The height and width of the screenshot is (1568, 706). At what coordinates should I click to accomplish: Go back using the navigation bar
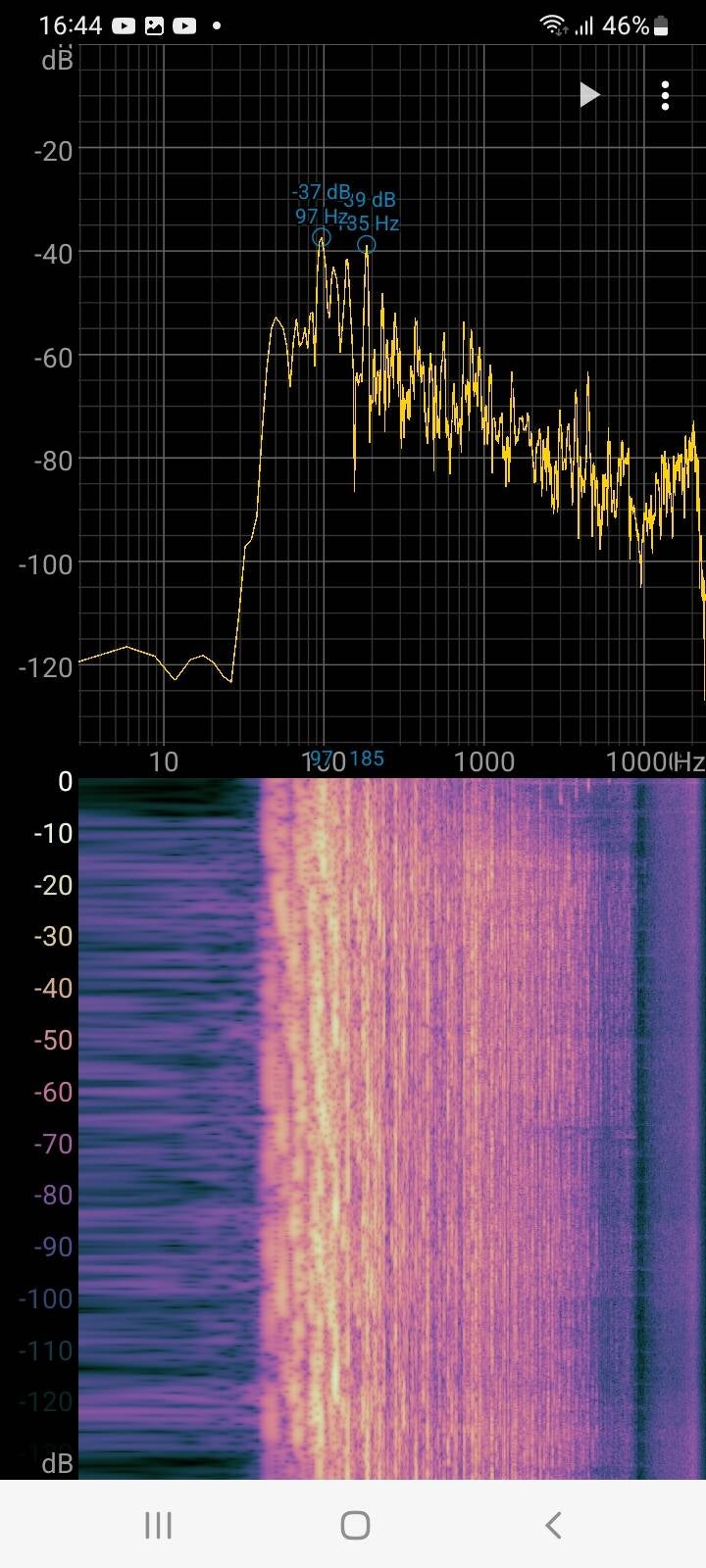[552, 1525]
